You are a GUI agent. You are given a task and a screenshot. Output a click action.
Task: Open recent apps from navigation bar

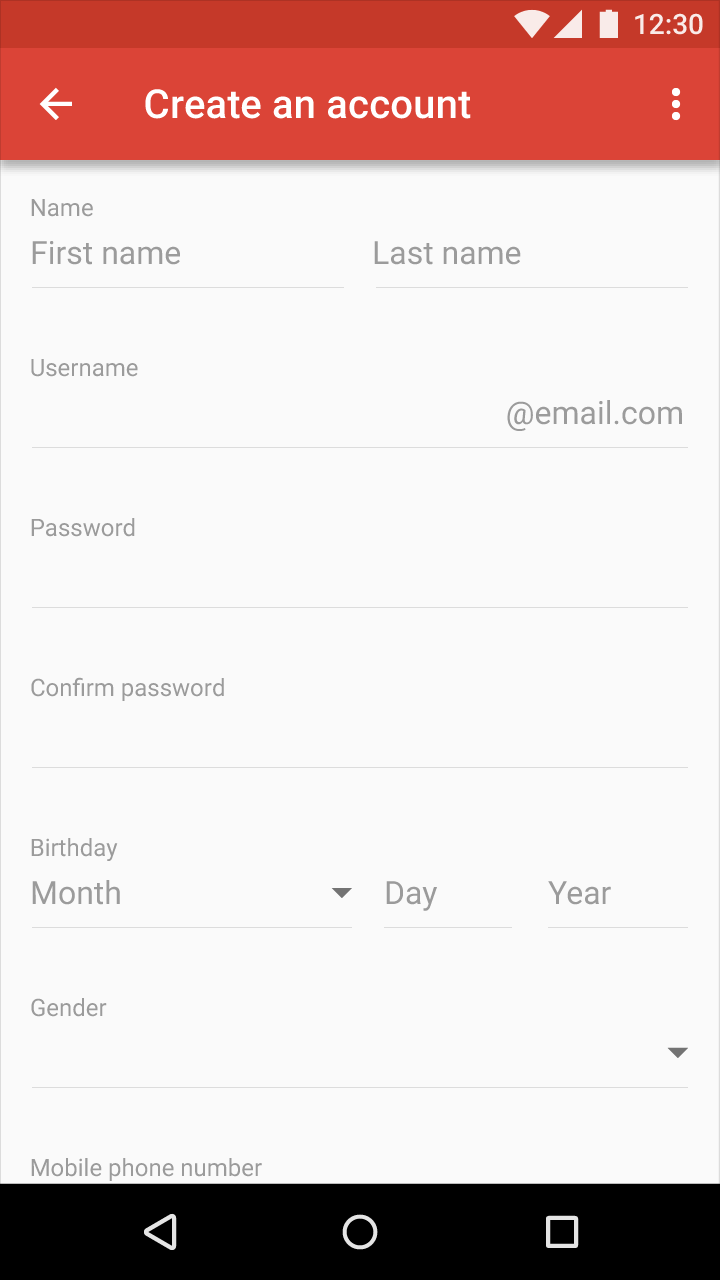[x=562, y=1232]
